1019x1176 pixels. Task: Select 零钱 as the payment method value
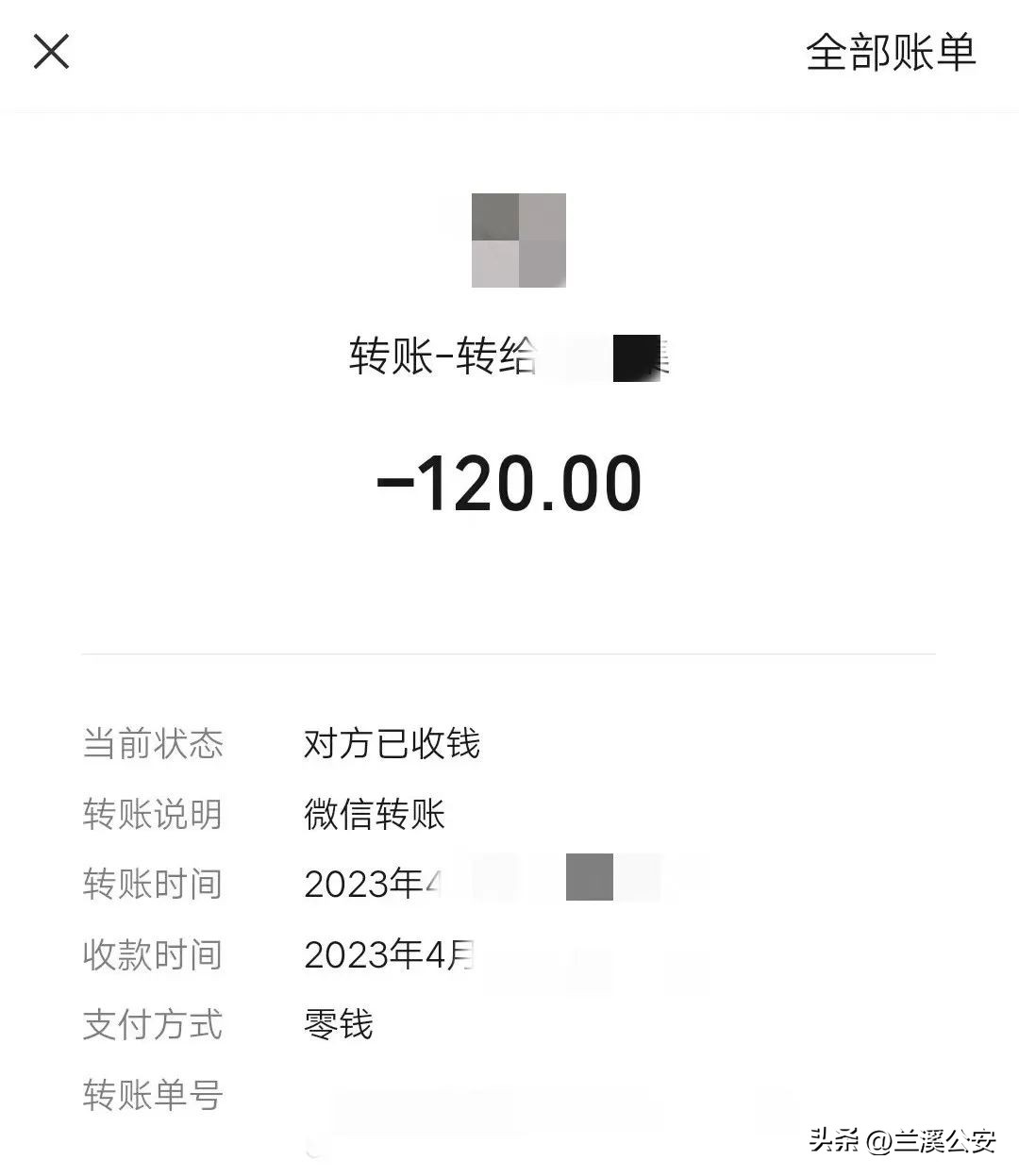337,1026
